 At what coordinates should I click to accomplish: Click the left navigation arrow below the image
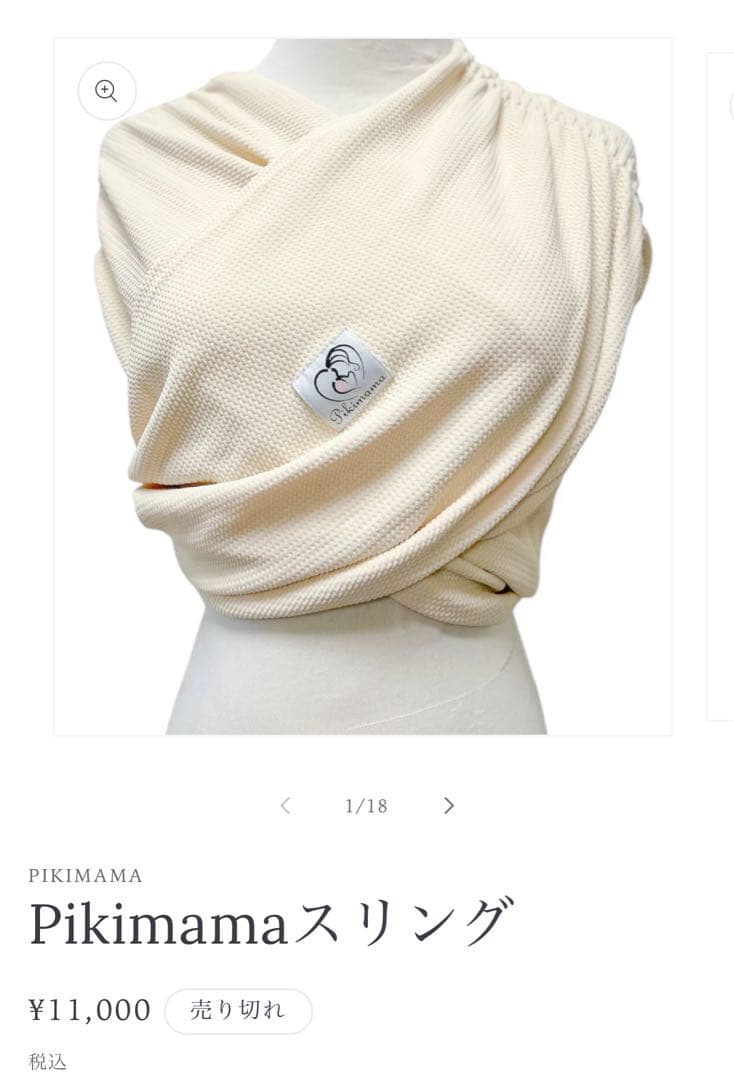(285, 805)
